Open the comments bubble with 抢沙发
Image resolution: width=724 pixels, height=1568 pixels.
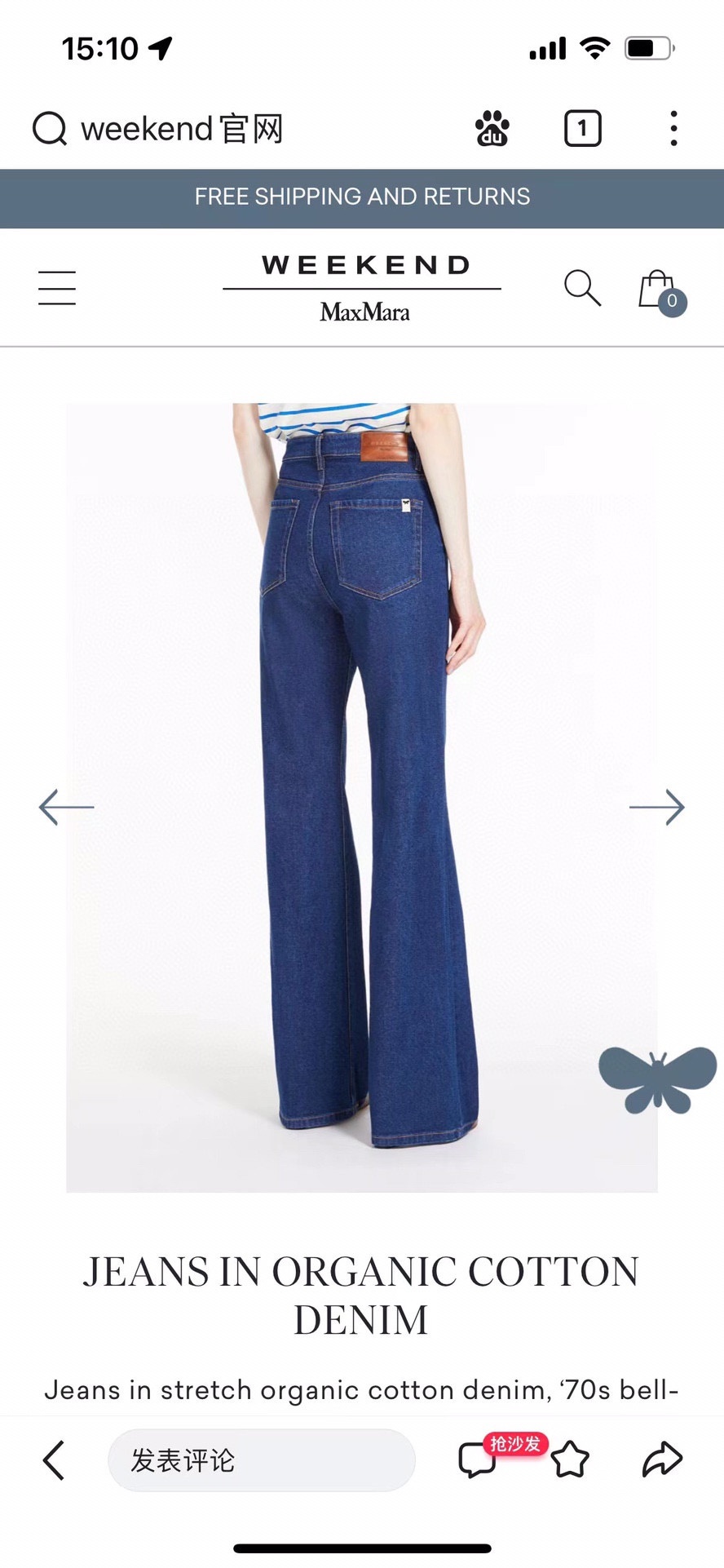[479, 1459]
